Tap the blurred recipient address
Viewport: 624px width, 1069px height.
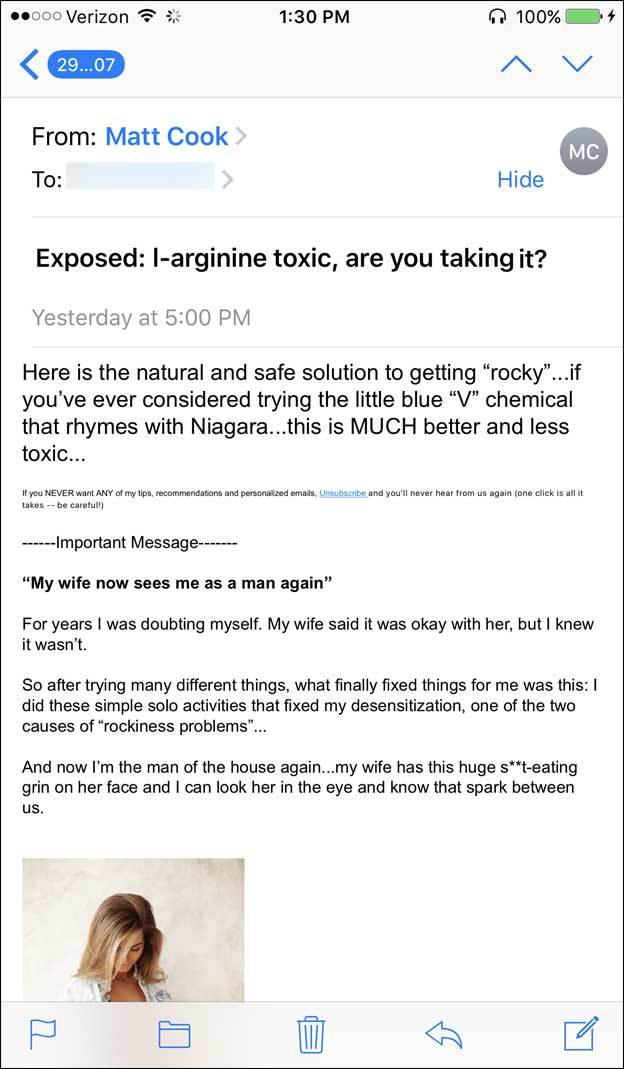(142, 179)
